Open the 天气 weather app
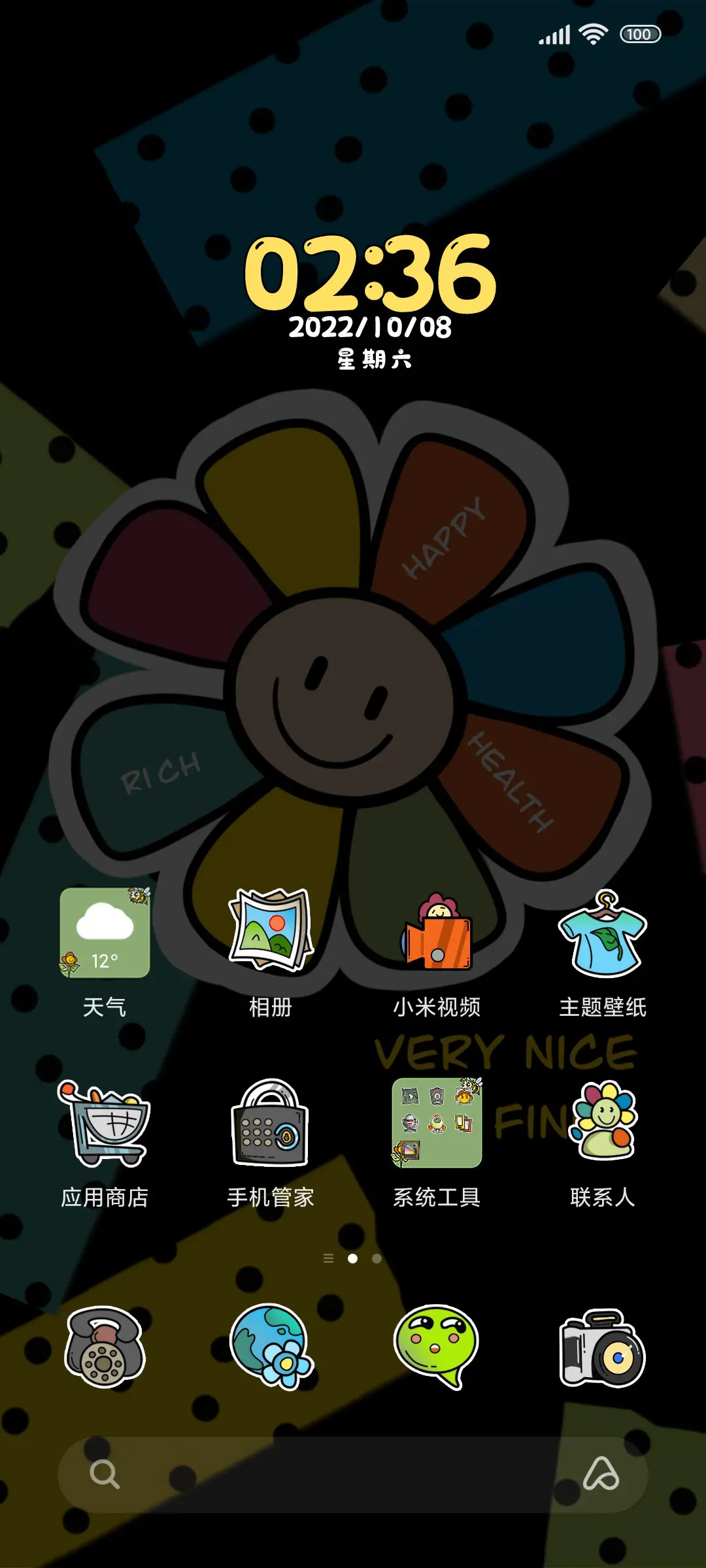Image resolution: width=706 pixels, height=1568 pixels. 105,933
